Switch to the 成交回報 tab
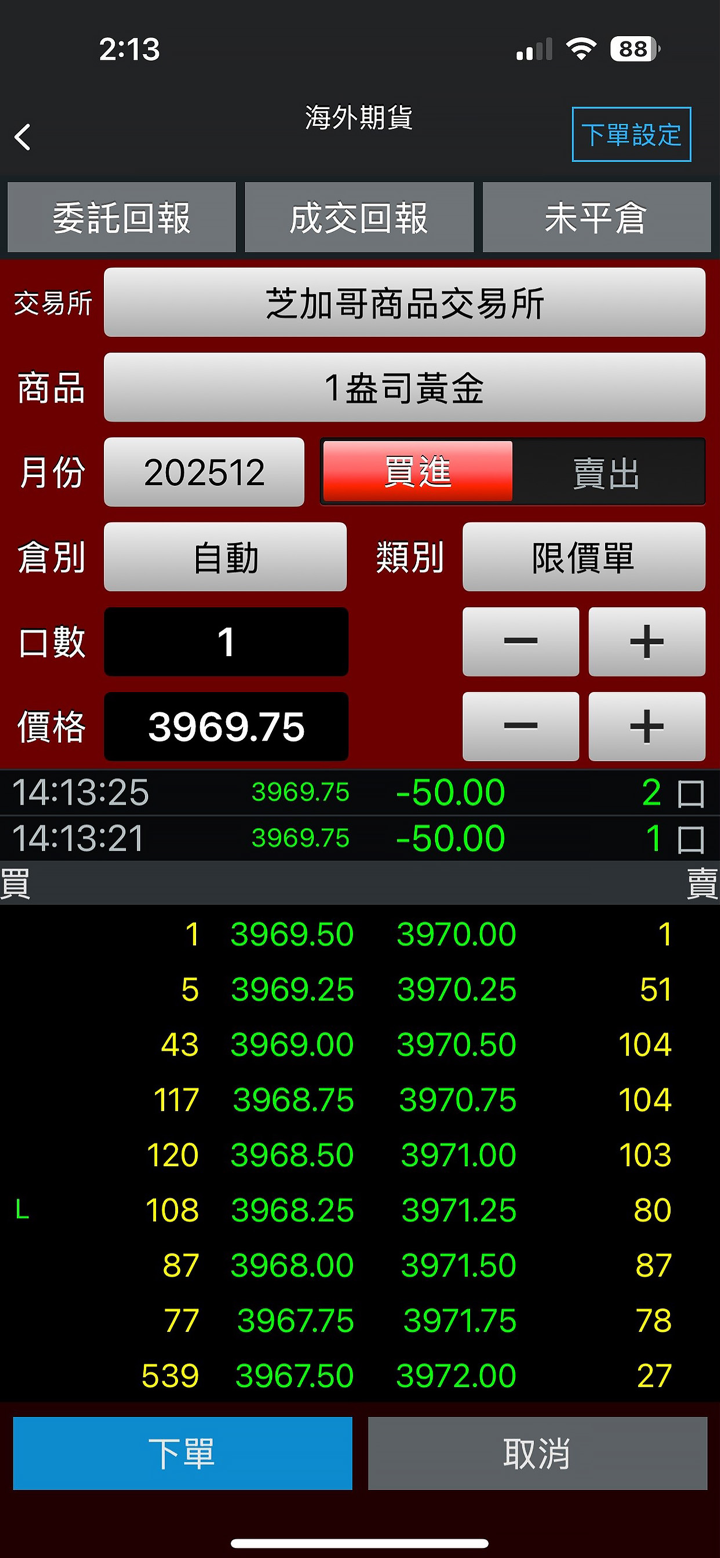This screenshot has width=720, height=1558. point(359,217)
